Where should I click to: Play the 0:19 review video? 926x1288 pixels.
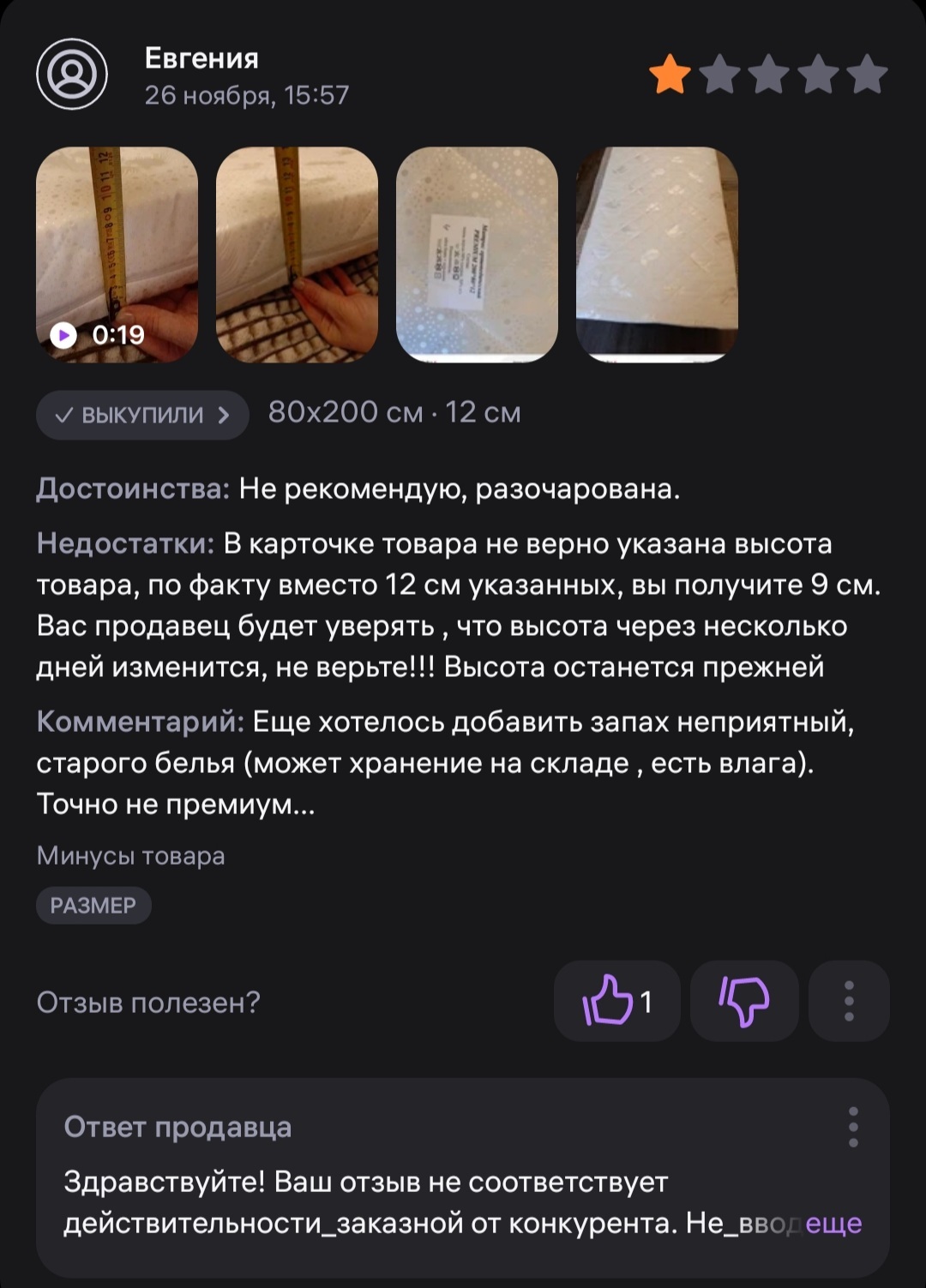tap(117, 255)
